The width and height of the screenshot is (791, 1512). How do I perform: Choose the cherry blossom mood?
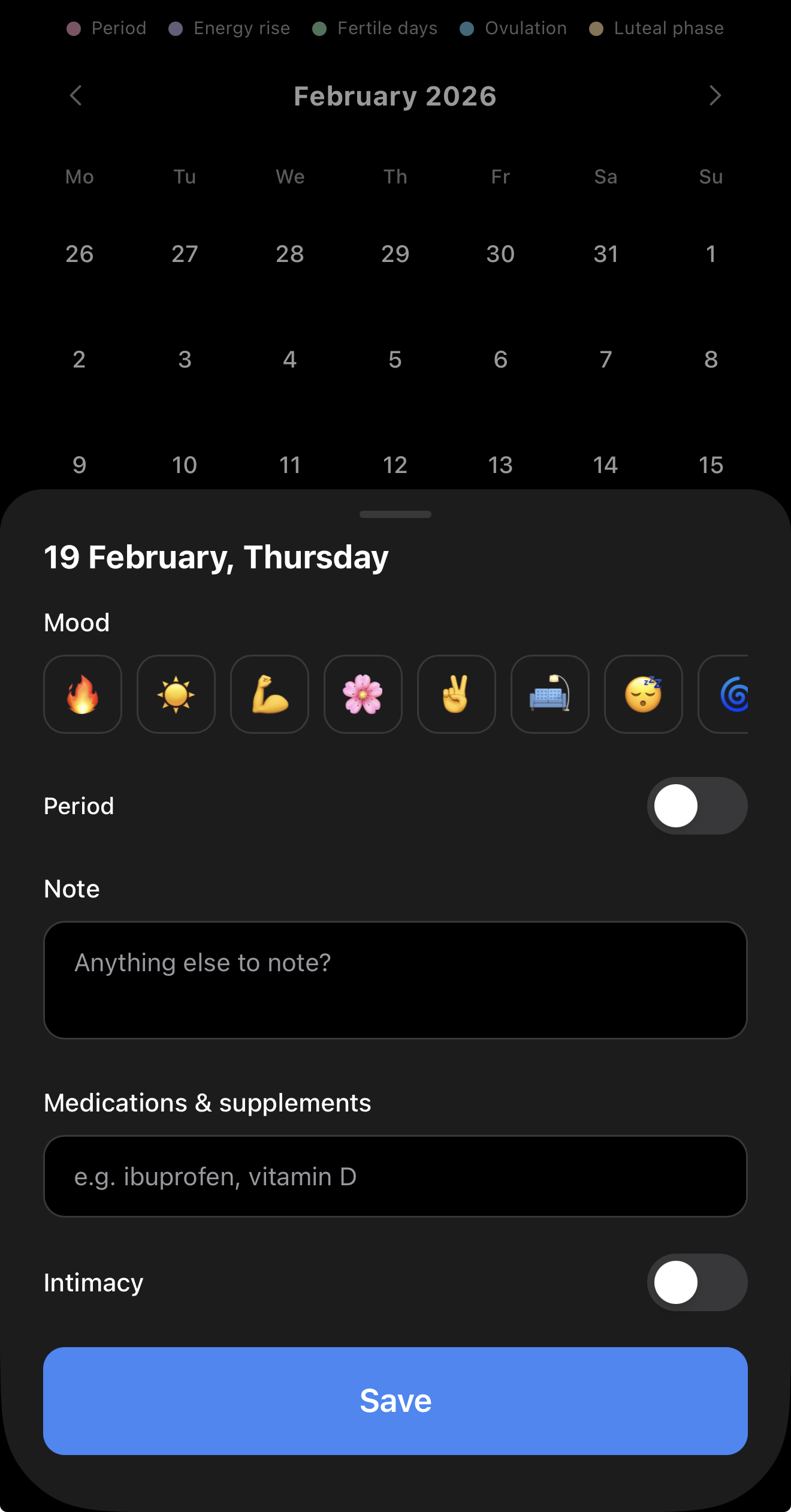point(363,694)
